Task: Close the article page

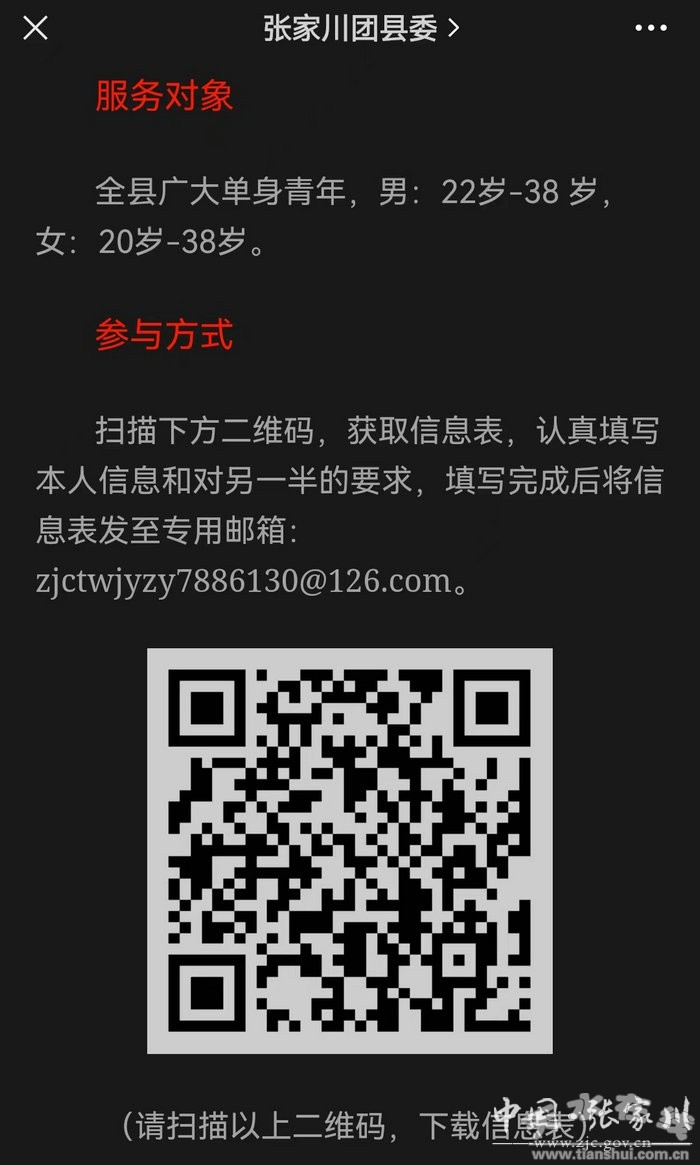Action: [35, 28]
